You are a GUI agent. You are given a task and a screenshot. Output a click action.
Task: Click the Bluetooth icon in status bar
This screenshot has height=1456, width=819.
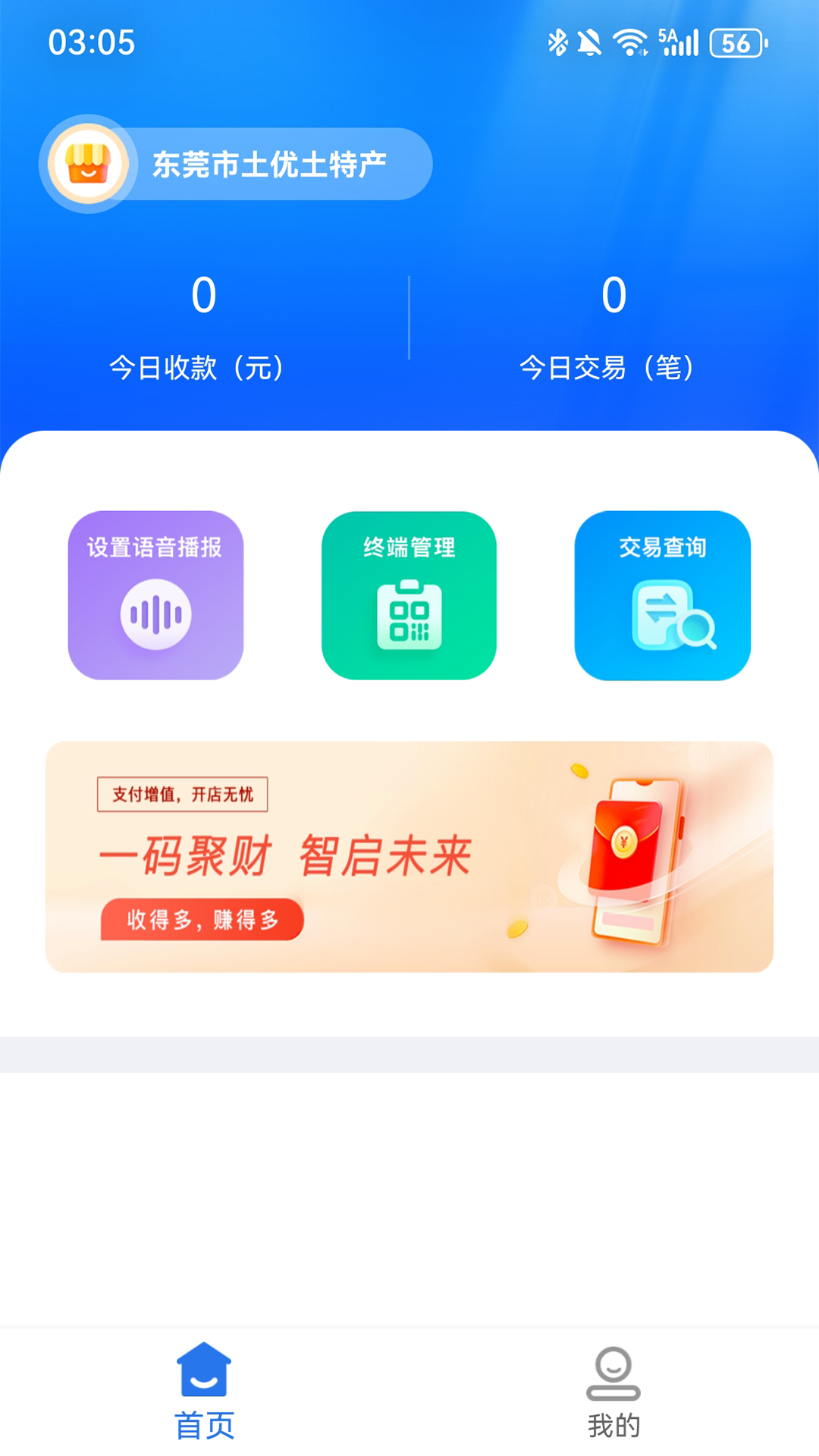click(x=556, y=43)
